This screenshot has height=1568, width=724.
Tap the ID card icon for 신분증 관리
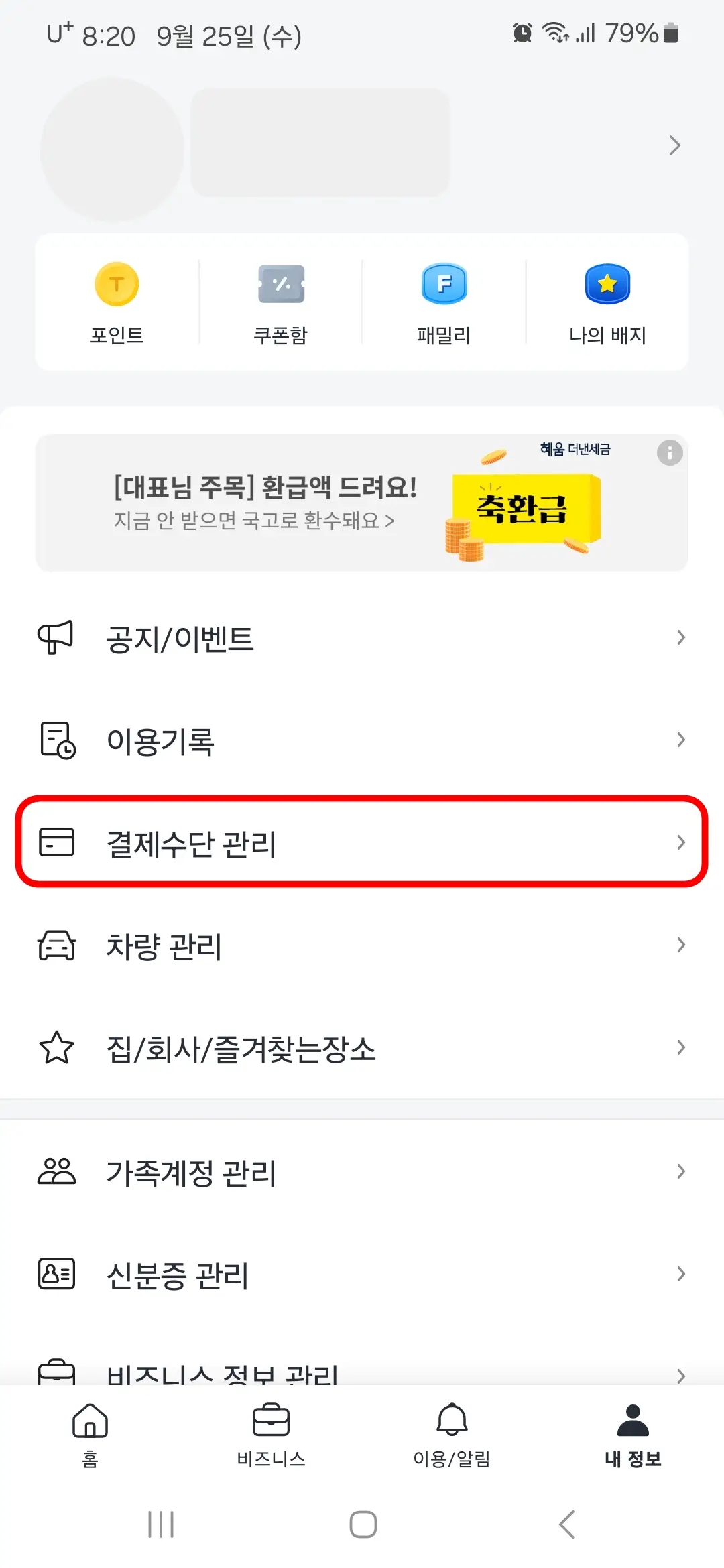56,1273
